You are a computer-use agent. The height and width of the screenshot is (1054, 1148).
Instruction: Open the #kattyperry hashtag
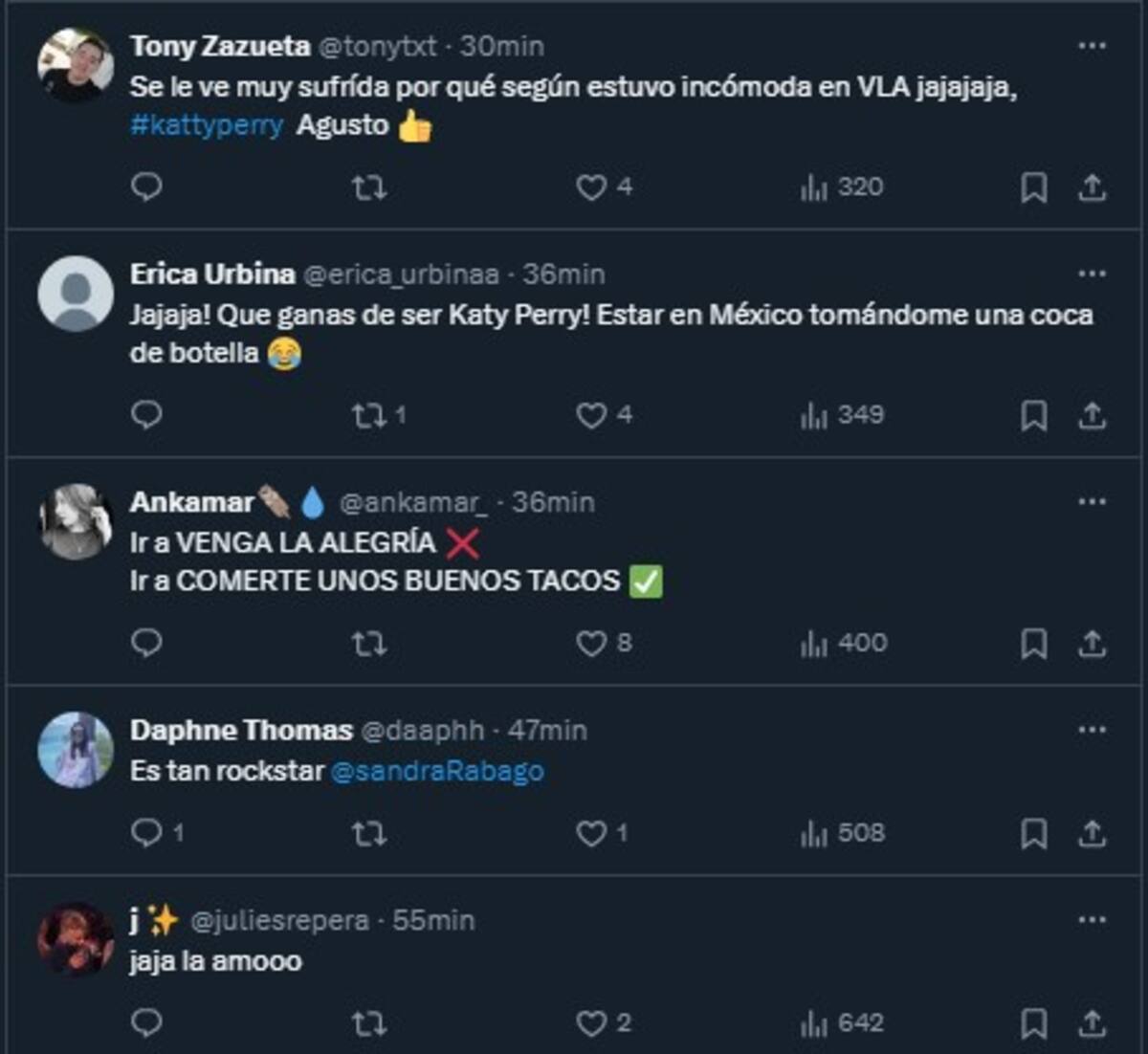[207, 125]
